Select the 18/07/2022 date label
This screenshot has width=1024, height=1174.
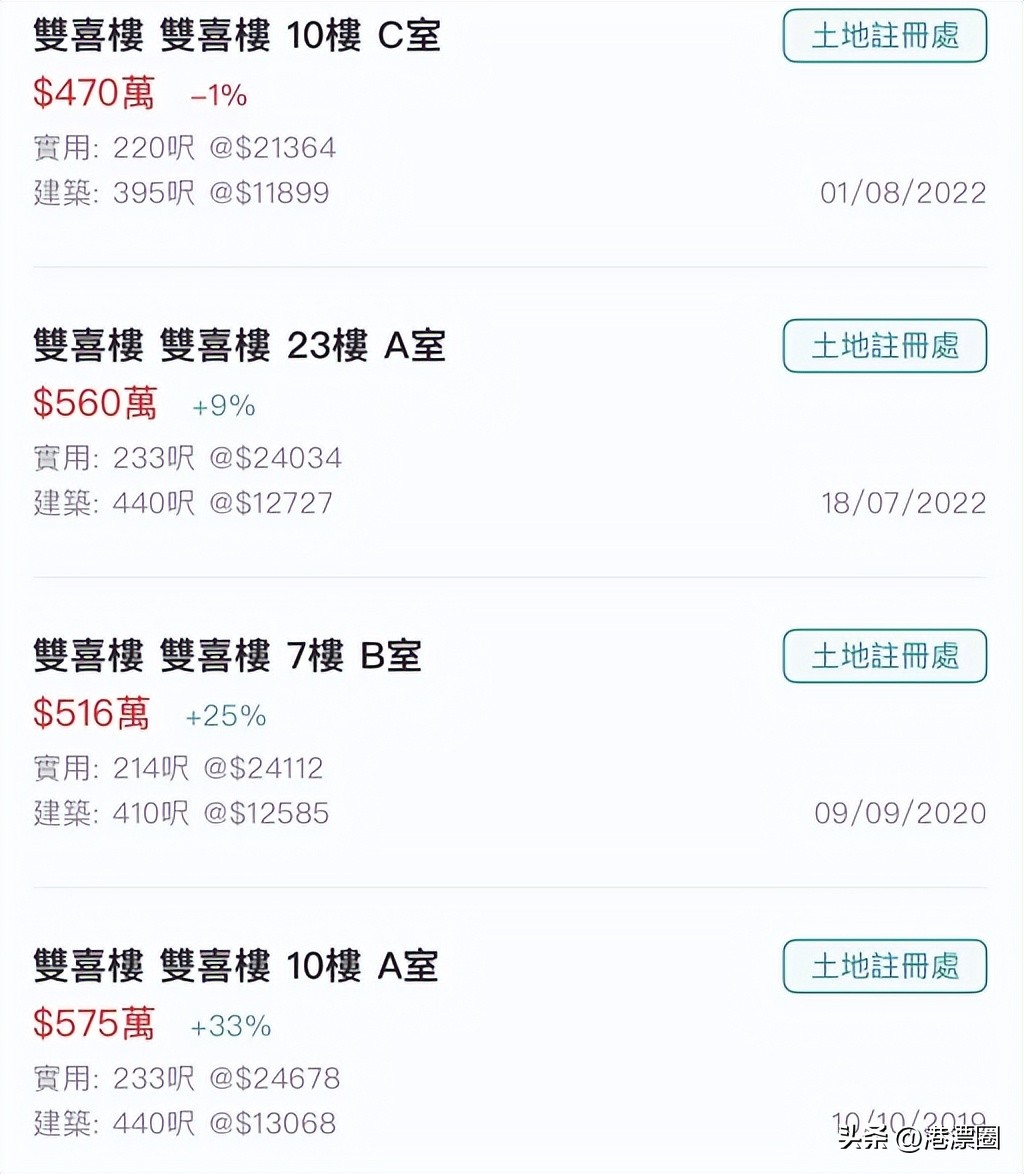903,502
